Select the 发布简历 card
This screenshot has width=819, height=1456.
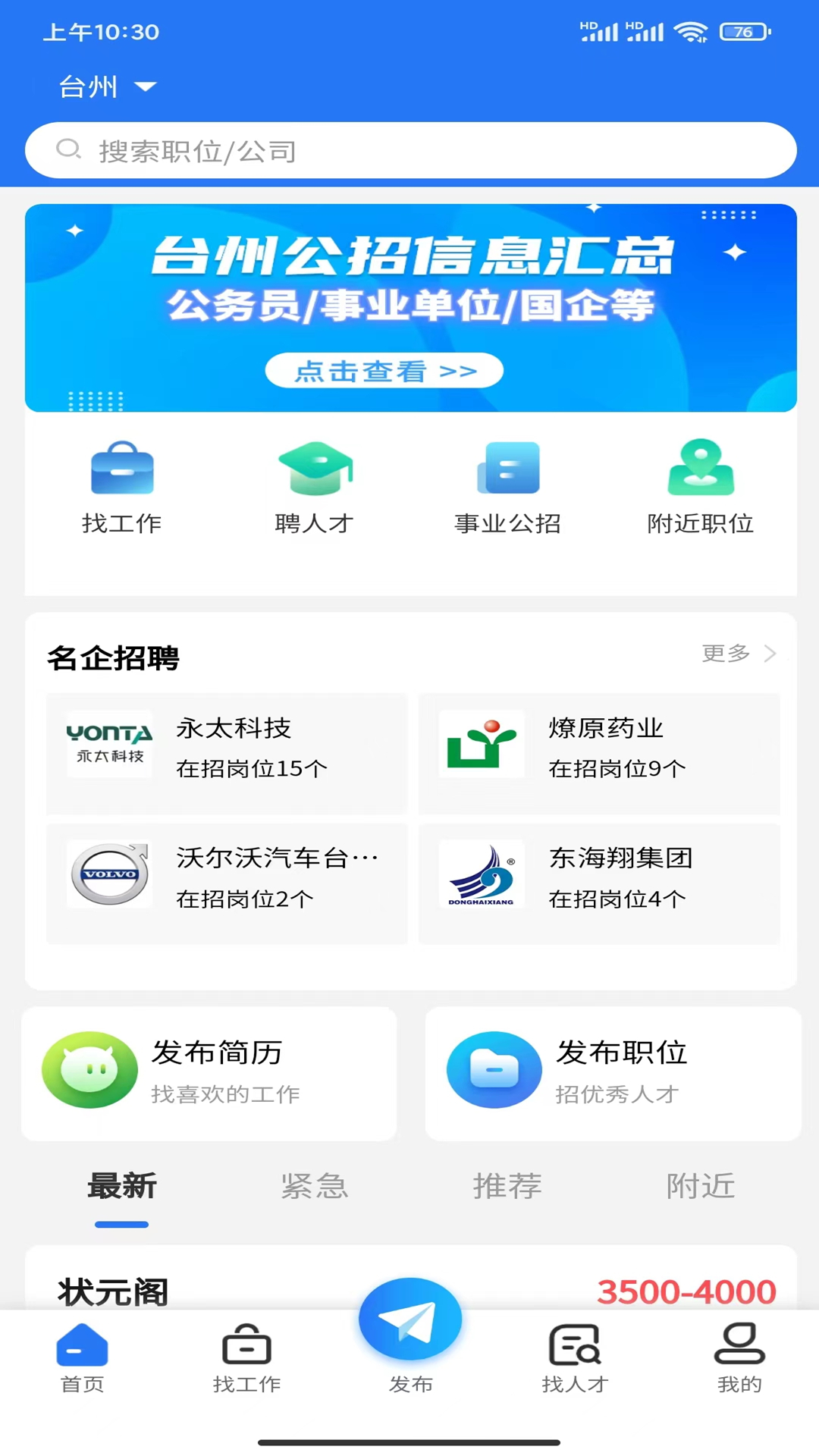(x=209, y=1072)
